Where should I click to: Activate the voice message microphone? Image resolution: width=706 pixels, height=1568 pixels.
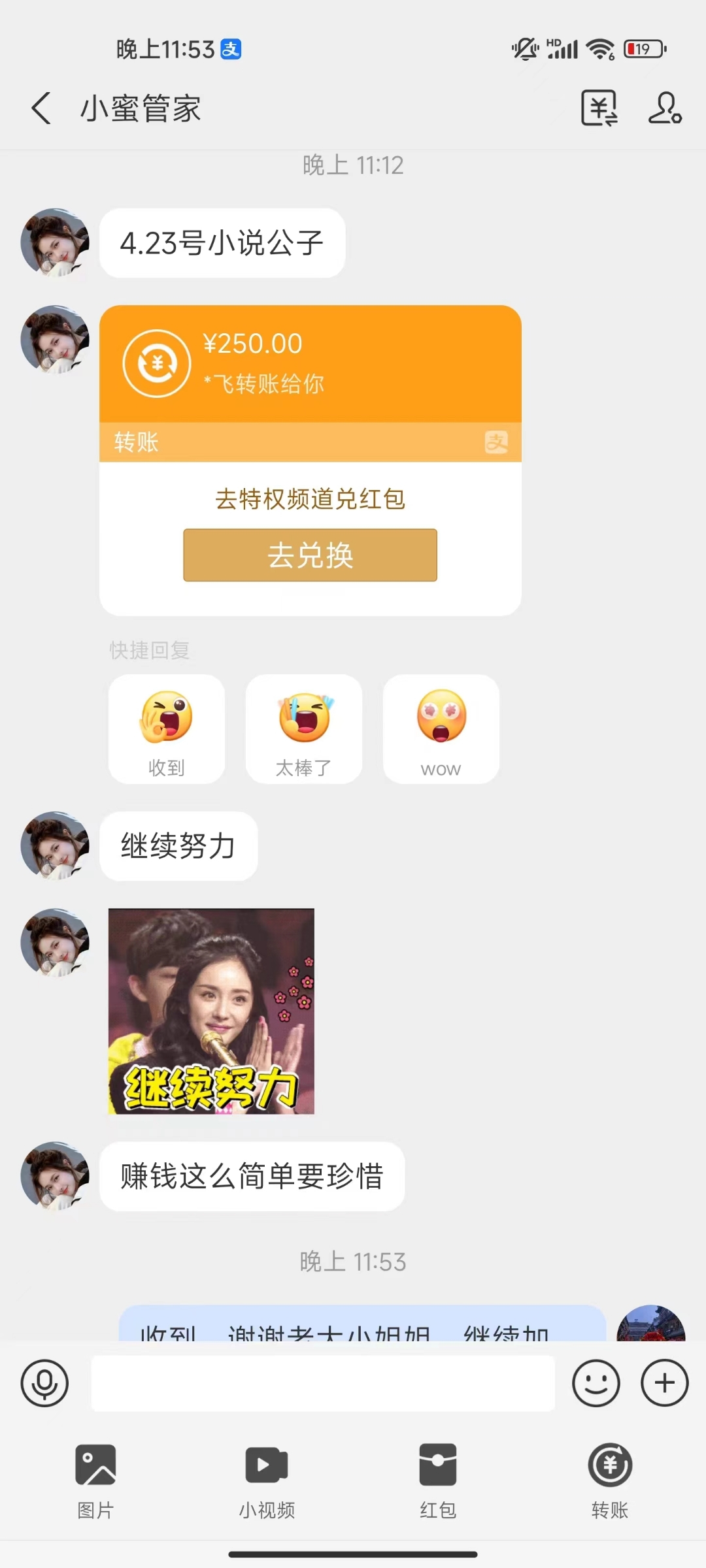click(x=44, y=1383)
